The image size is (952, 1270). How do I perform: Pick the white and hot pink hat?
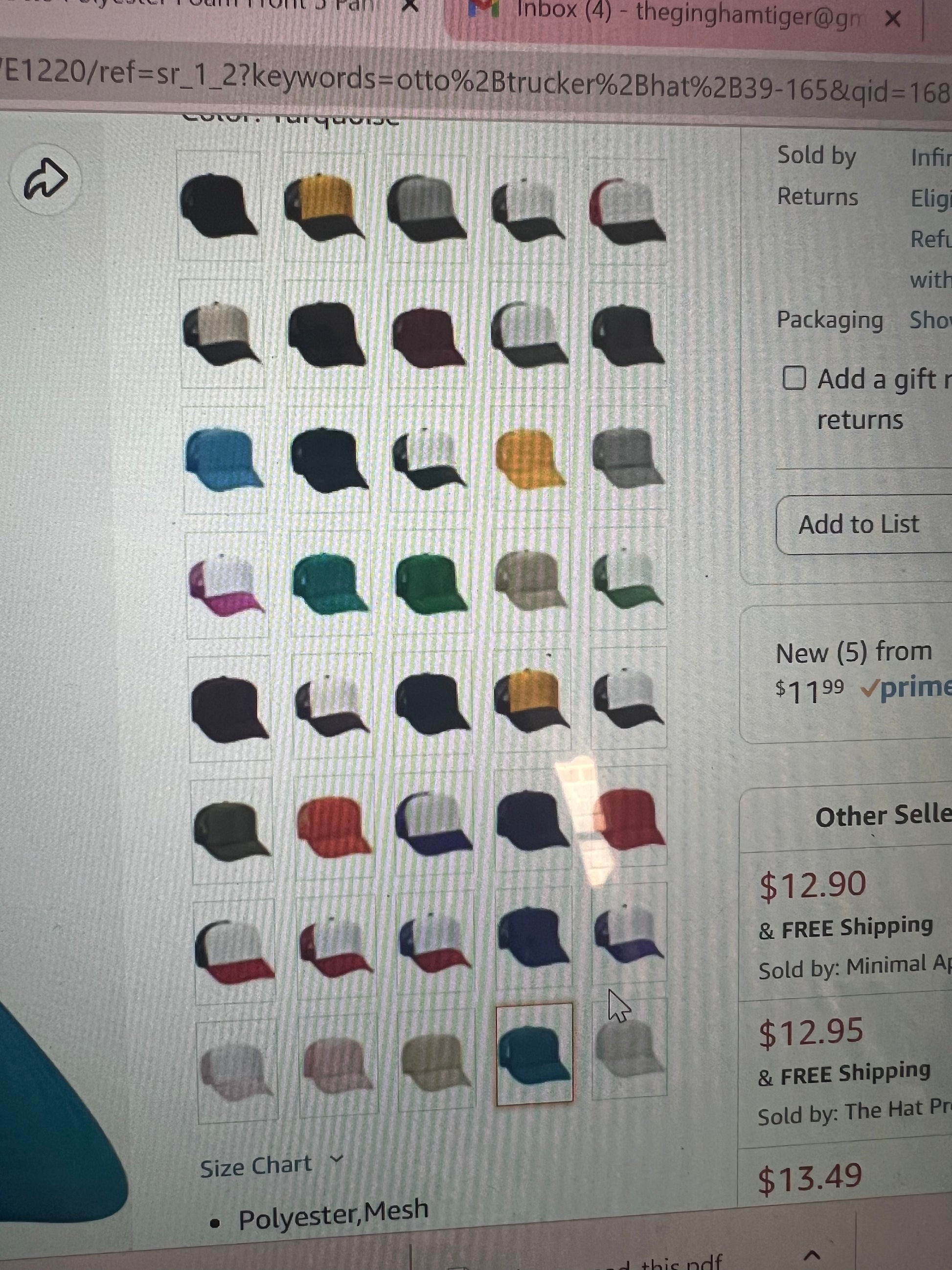tap(227, 586)
